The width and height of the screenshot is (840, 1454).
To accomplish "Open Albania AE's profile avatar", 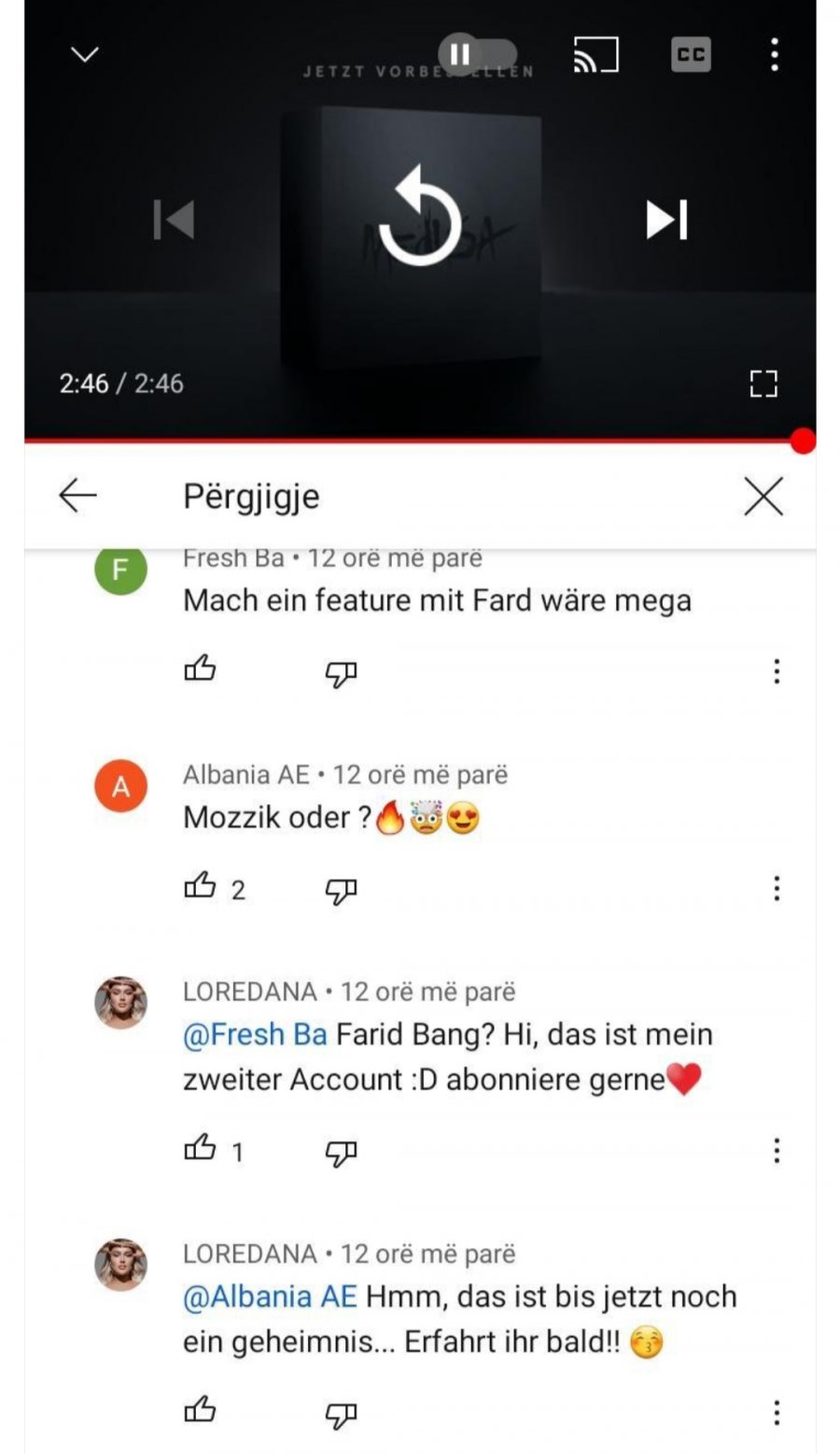I will 120,787.
